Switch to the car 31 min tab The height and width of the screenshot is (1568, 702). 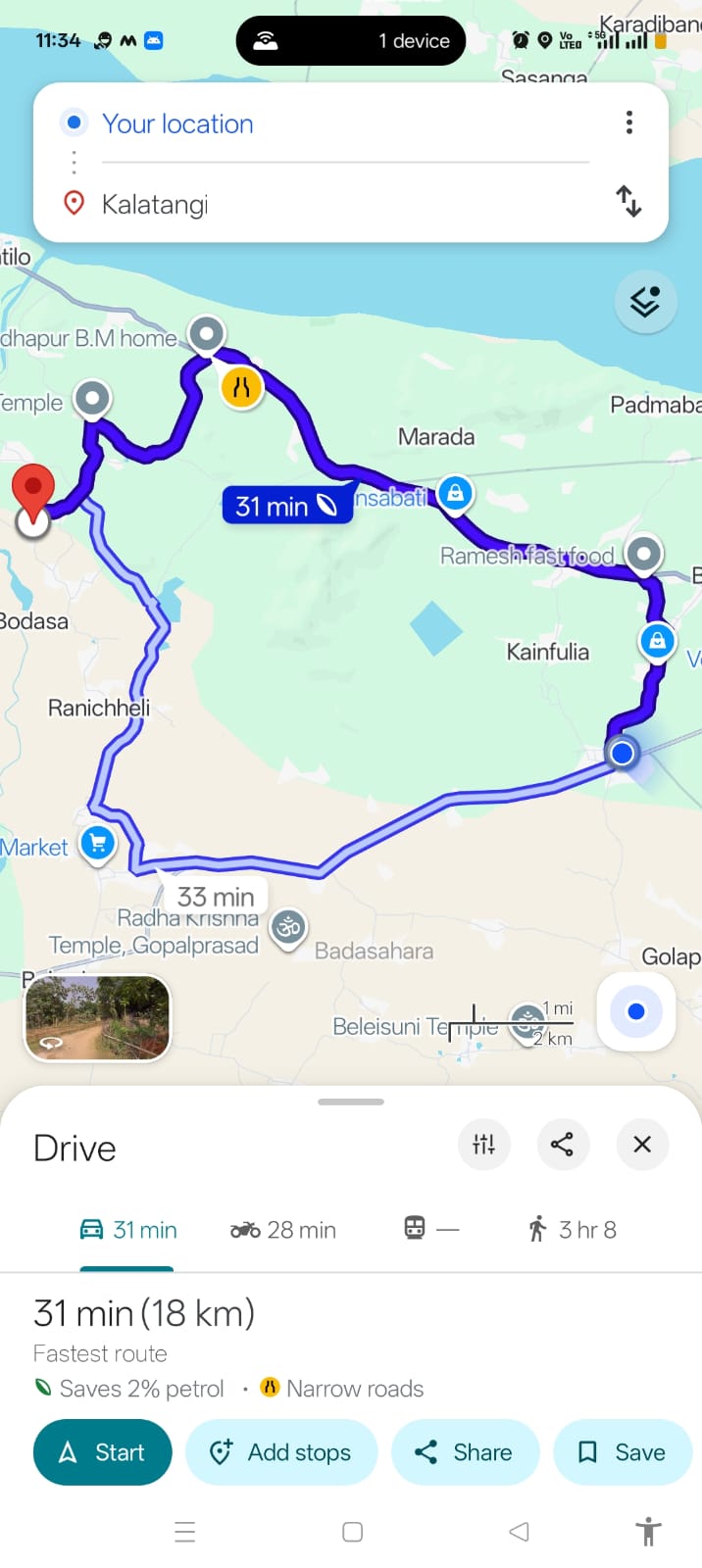[x=127, y=1229]
